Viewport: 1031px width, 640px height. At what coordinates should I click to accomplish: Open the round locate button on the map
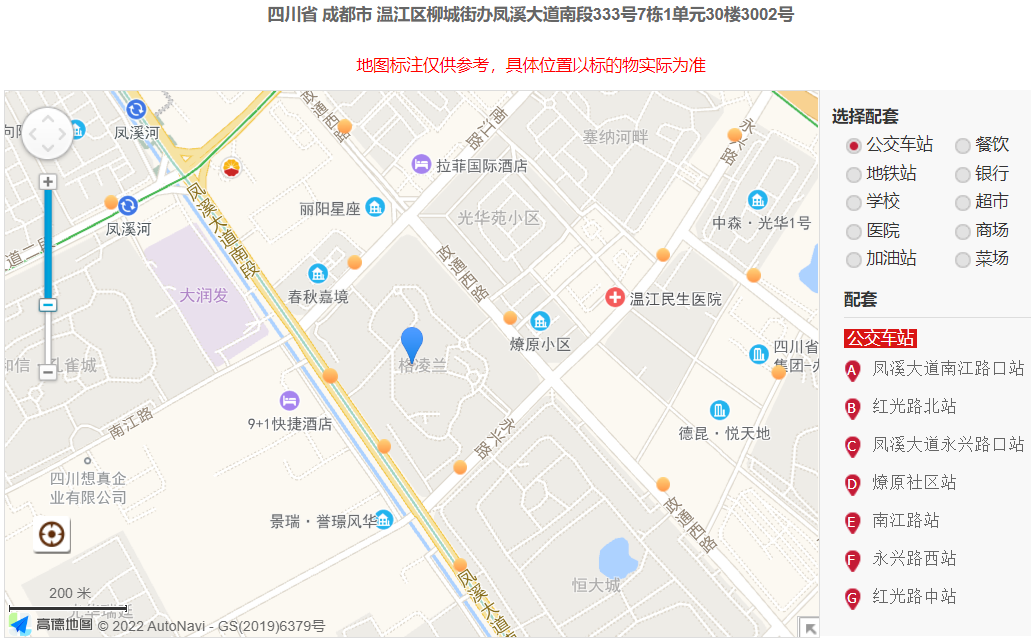coord(52,535)
